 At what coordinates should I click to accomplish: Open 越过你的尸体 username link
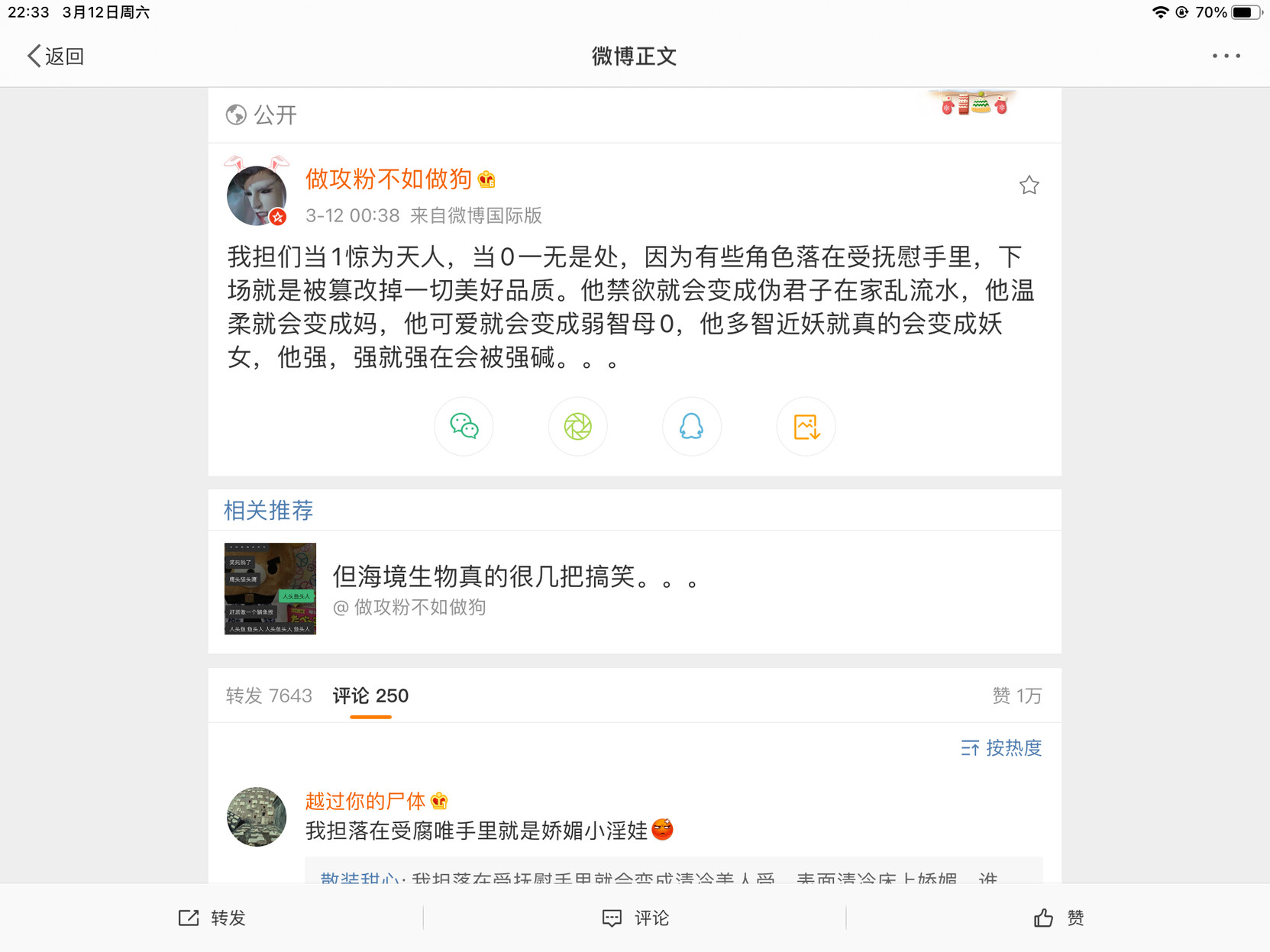[365, 801]
